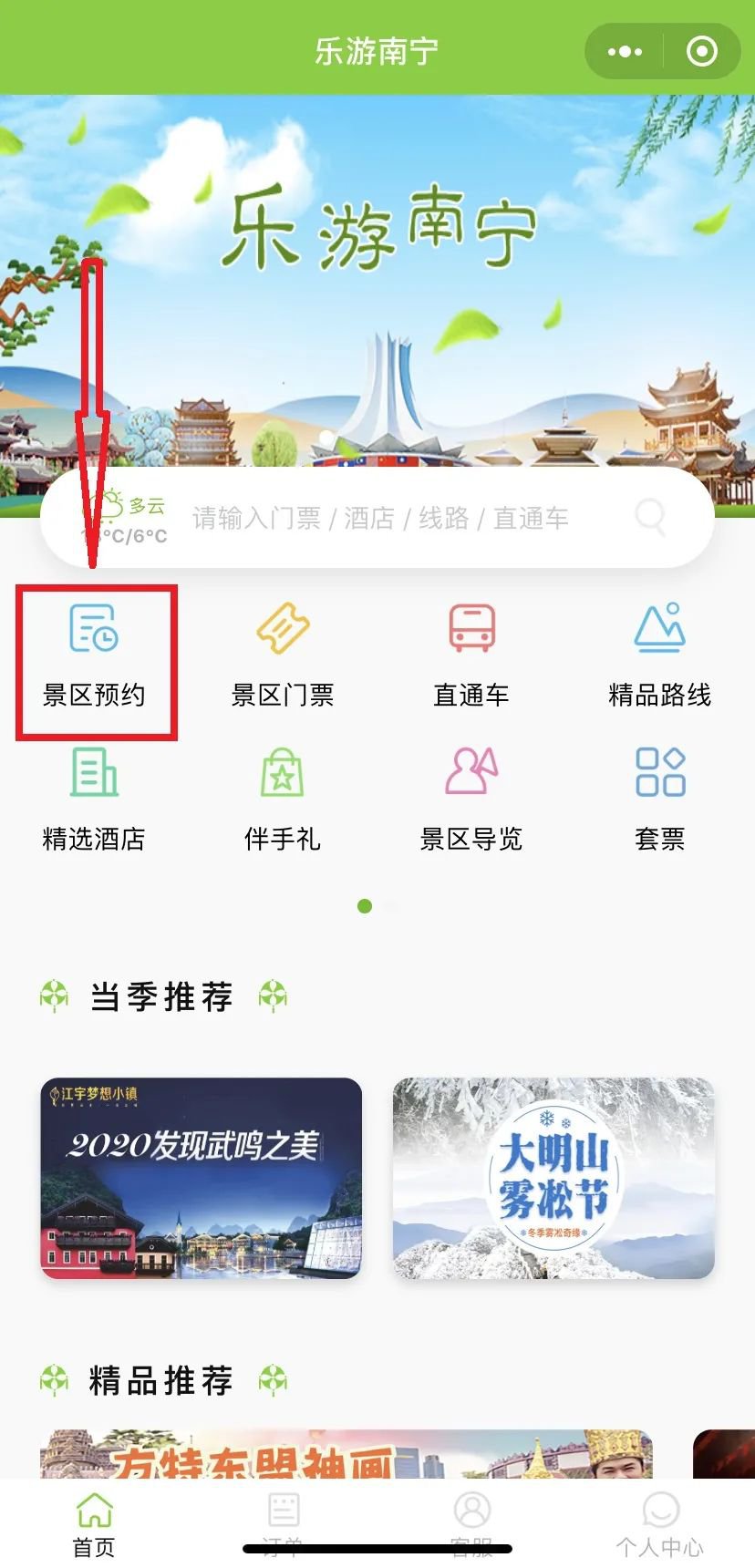
Task: Open the mini program more options menu
Action: pyautogui.click(x=625, y=52)
